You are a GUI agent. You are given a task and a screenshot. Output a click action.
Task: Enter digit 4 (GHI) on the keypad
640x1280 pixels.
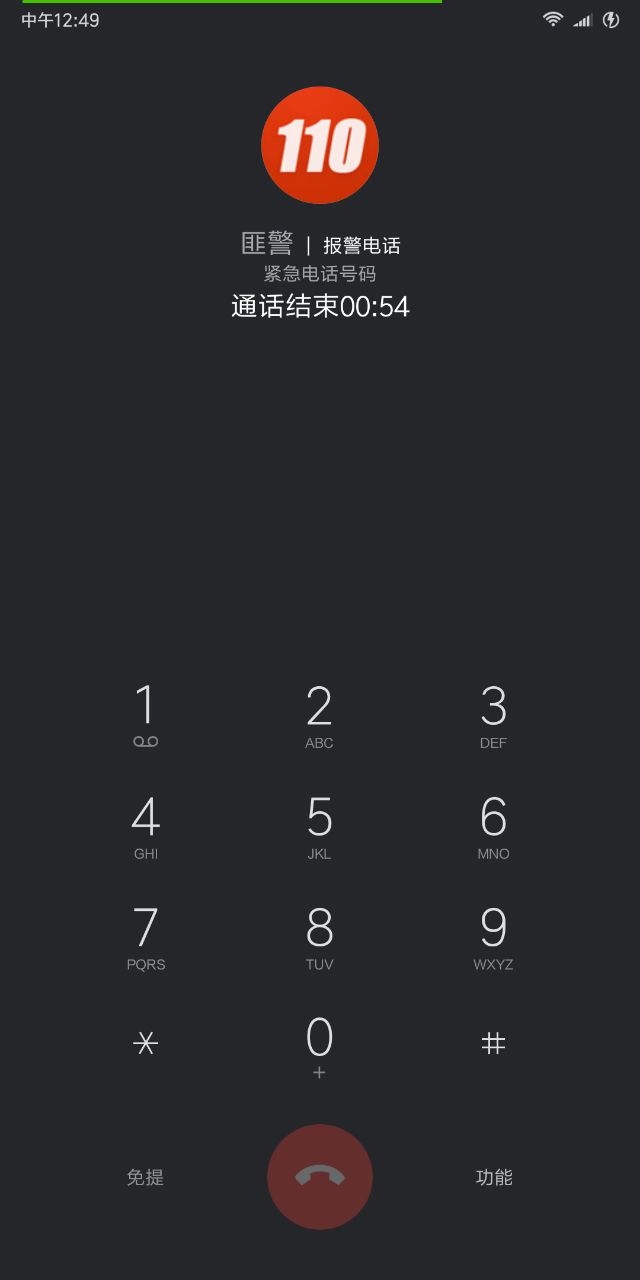146,826
